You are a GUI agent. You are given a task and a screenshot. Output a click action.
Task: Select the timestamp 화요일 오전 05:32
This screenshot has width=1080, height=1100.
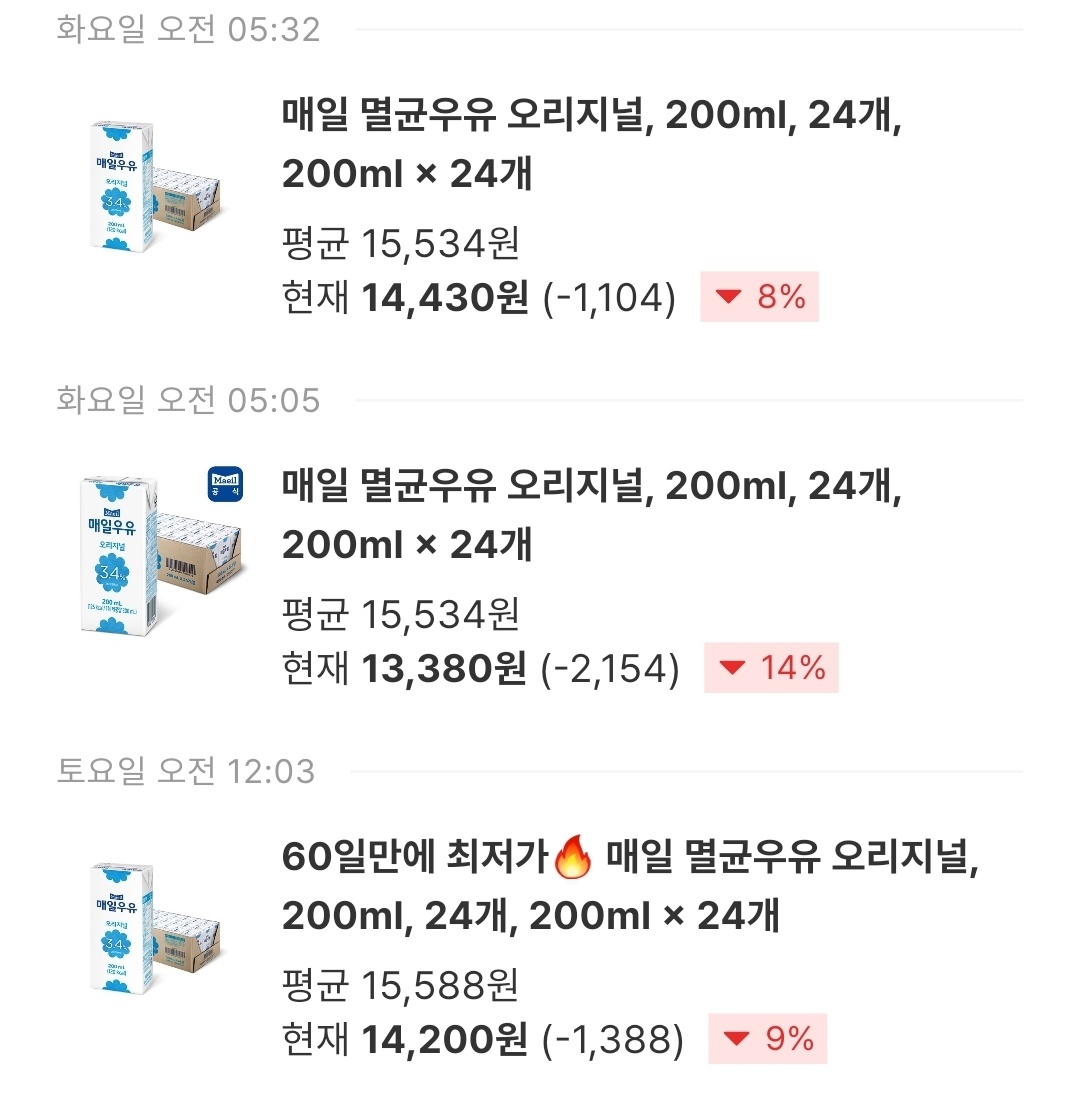pos(190,32)
